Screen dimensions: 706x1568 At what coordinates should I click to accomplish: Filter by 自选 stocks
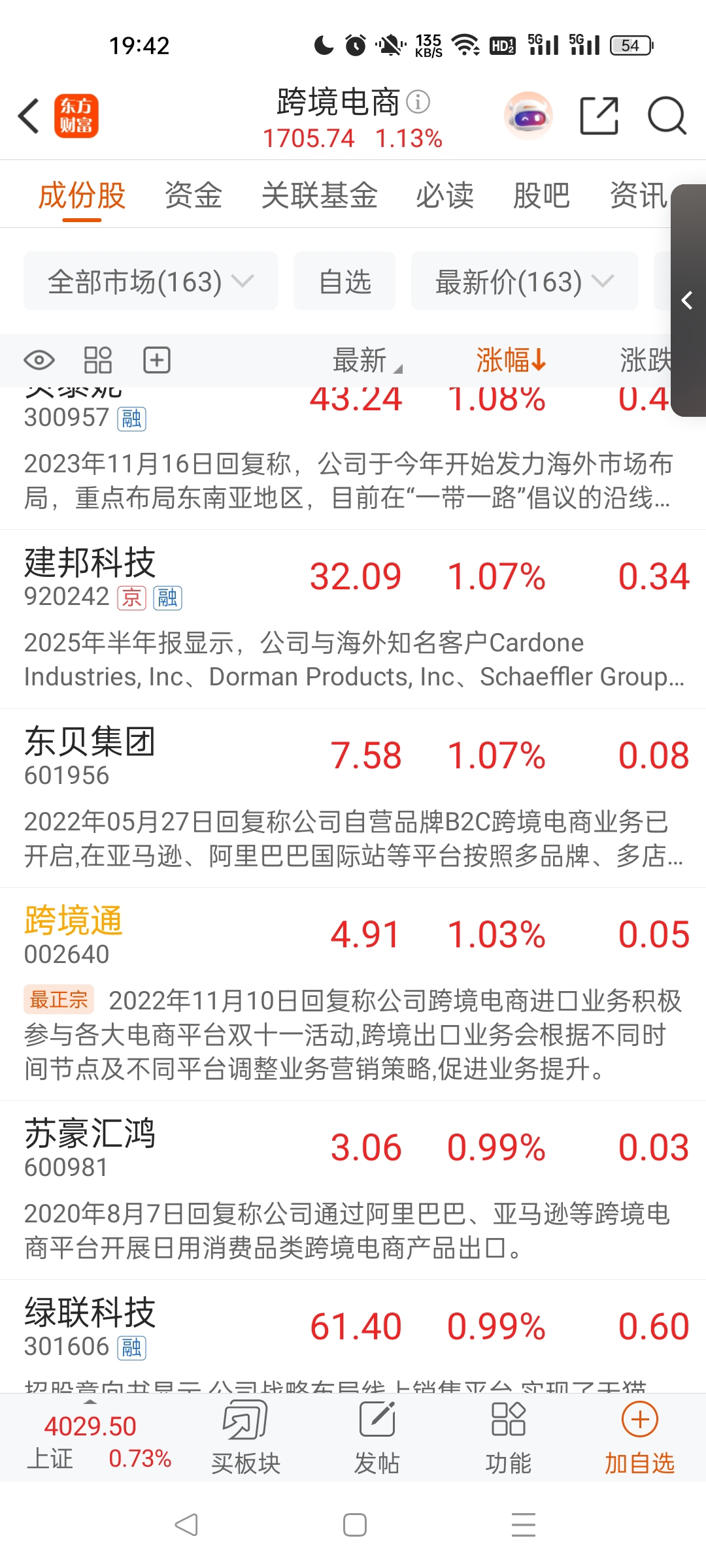(345, 282)
